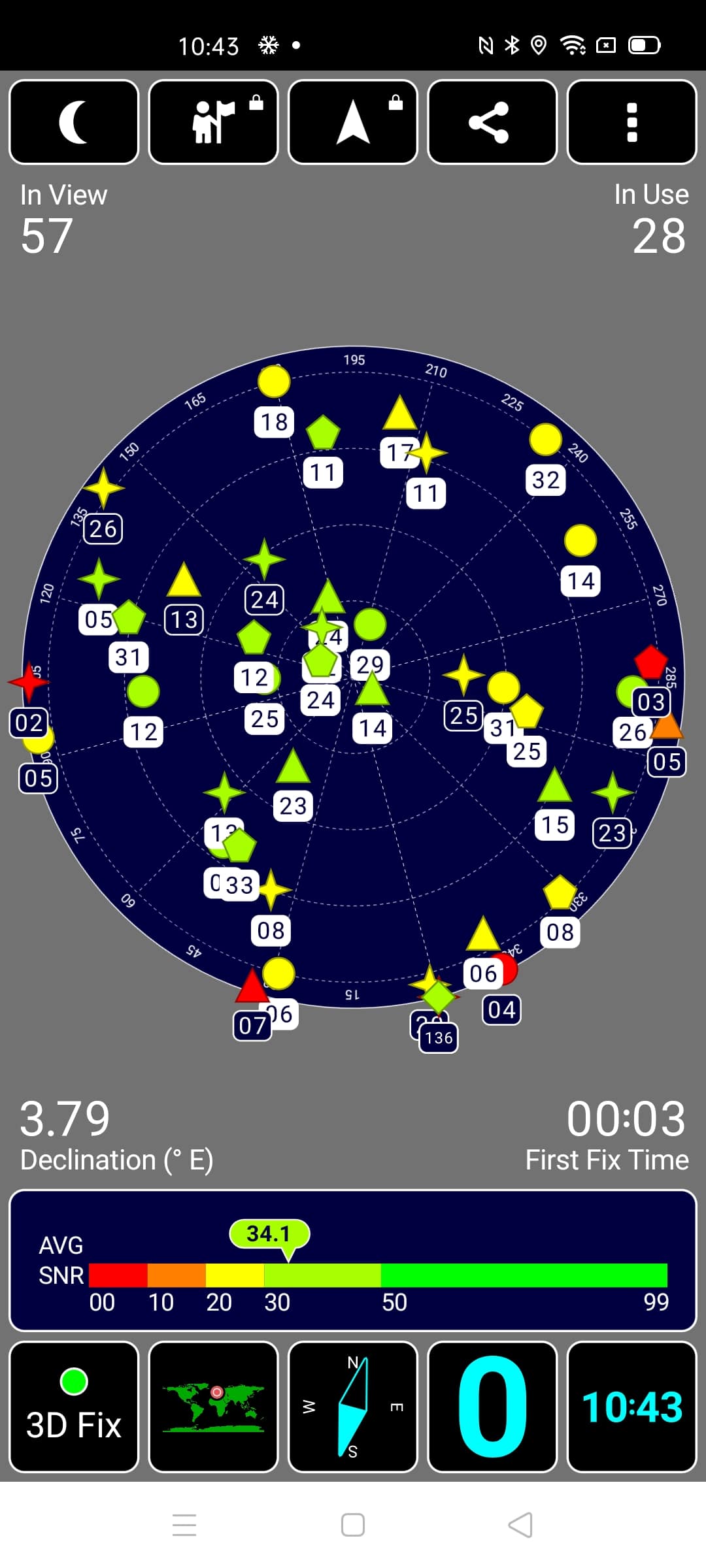The width and height of the screenshot is (706, 1568).
Task: Tap the 3D Fix status tile
Action: [74, 1407]
